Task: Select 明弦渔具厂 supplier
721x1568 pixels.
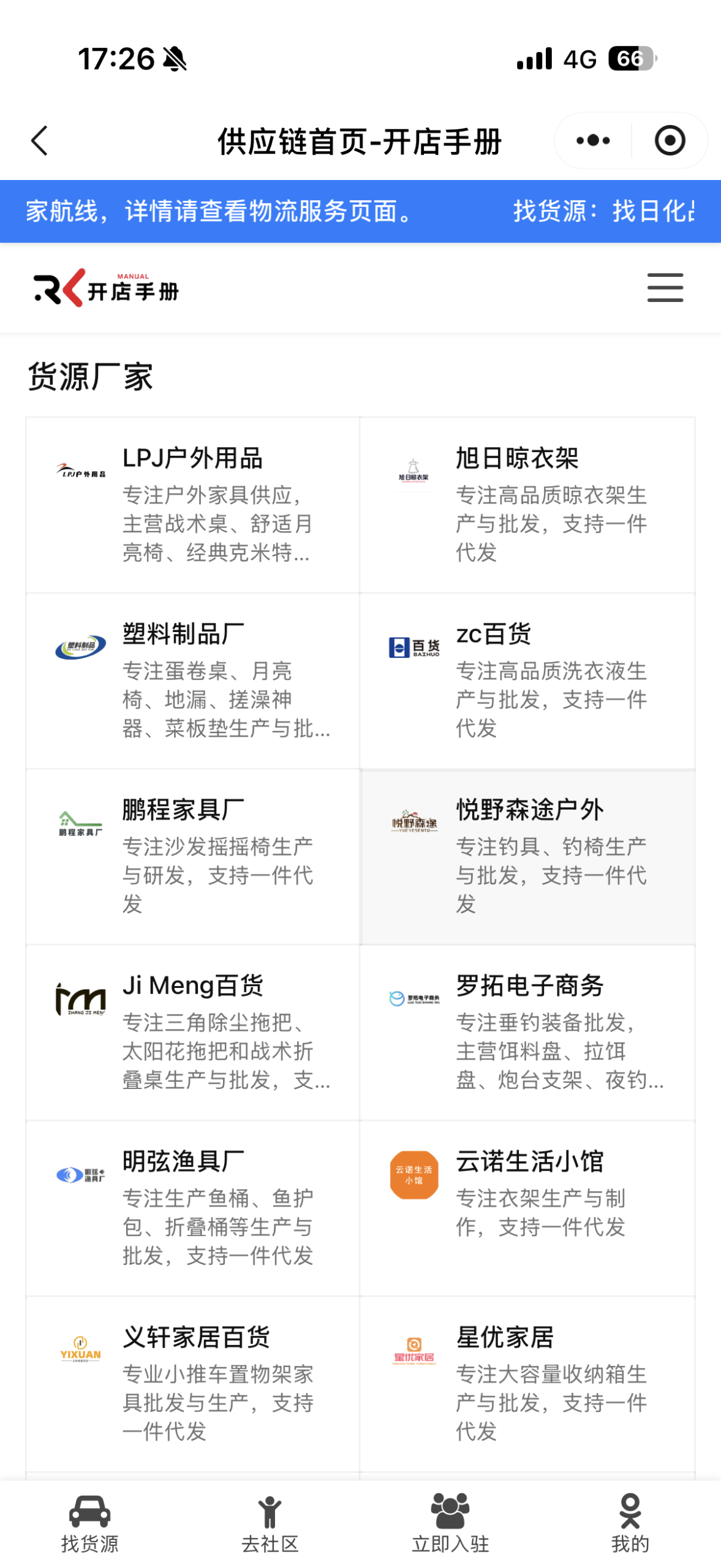Action: tap(193, 1207)
